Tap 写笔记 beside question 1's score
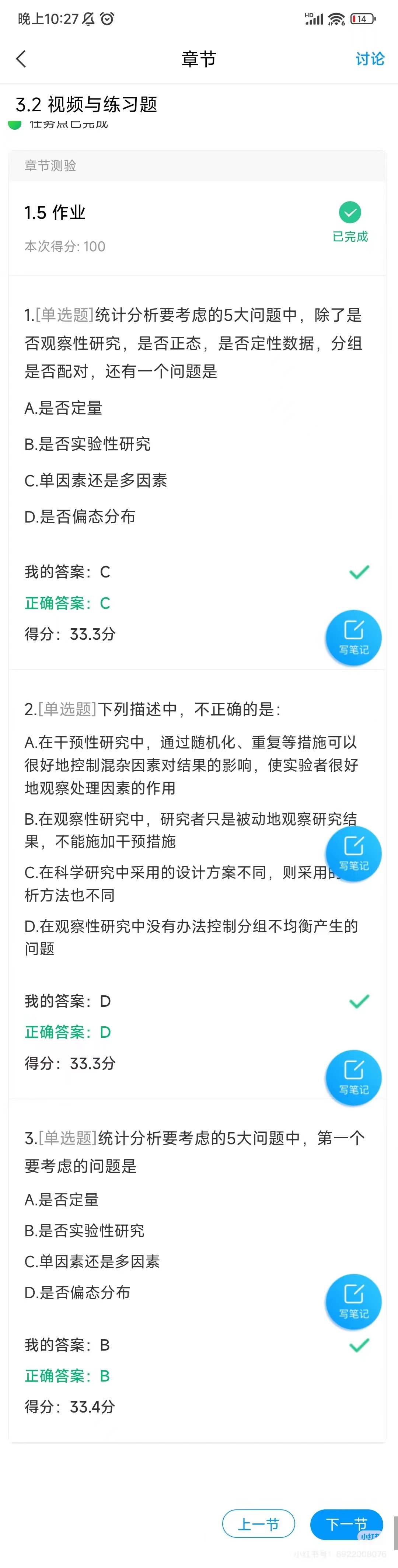This screenshot has width=398, height=1568. pyautogui.click(x=353, y=637)
